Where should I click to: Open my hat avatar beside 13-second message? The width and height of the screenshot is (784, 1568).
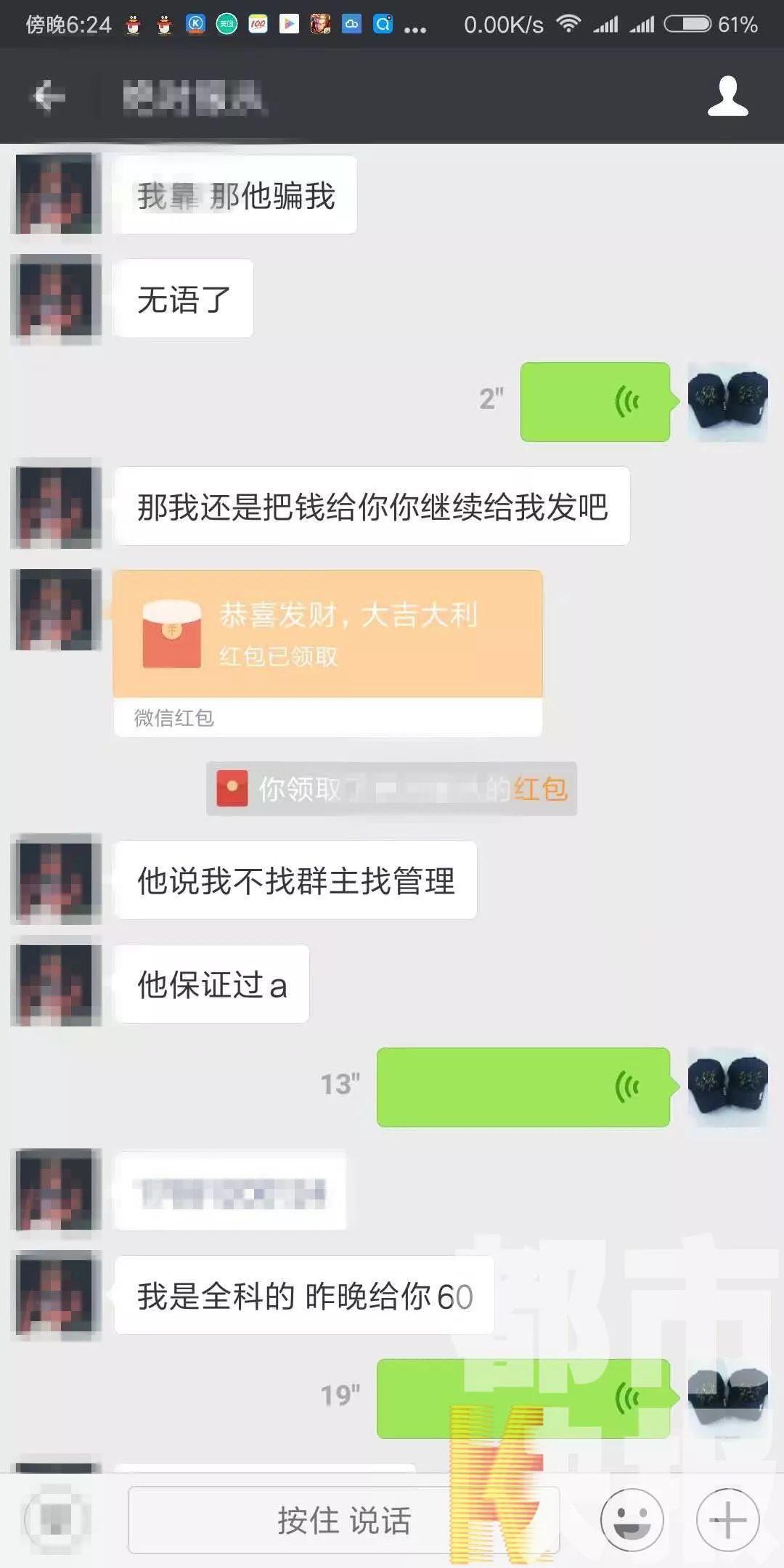coord(727,1087)
